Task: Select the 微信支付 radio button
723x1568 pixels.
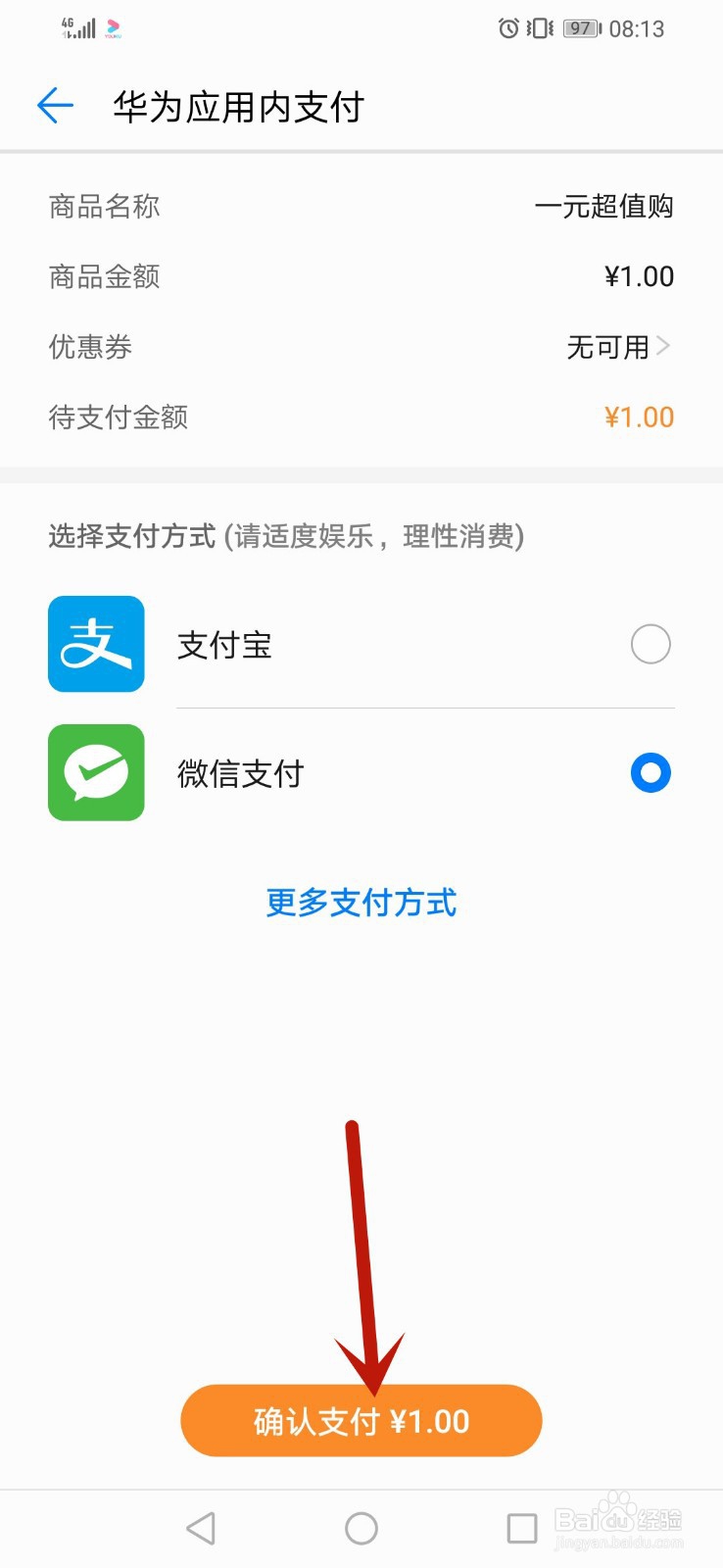Action: coord(651,773)
